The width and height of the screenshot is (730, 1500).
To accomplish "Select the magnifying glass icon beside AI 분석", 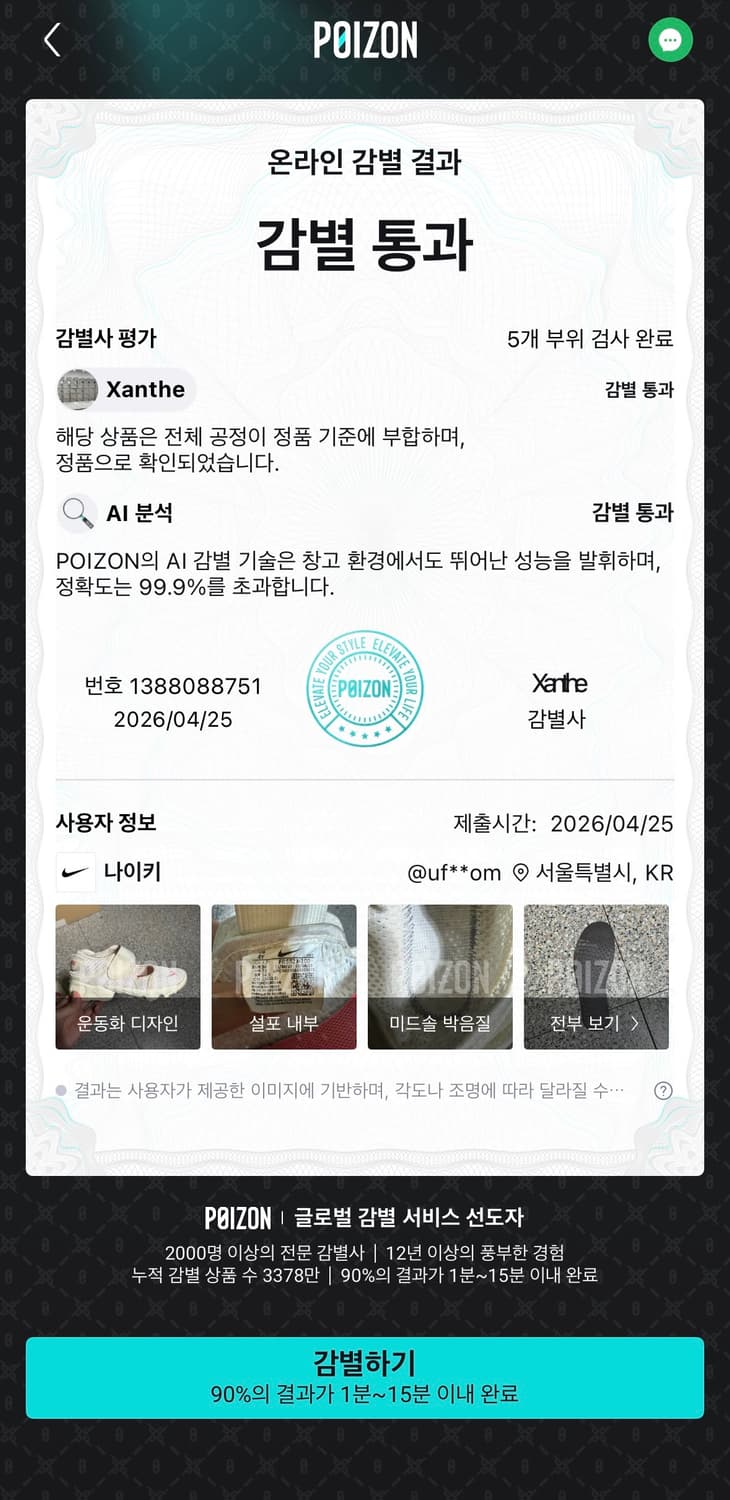I will [x=73, y=512].
